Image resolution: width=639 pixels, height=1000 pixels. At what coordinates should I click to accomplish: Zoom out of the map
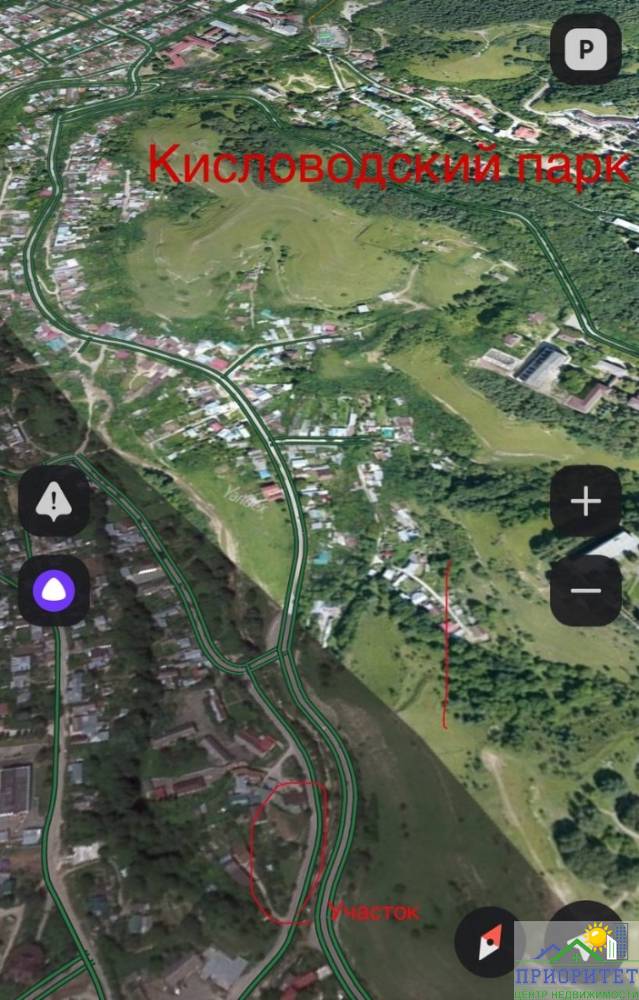(x=585, y=590)
